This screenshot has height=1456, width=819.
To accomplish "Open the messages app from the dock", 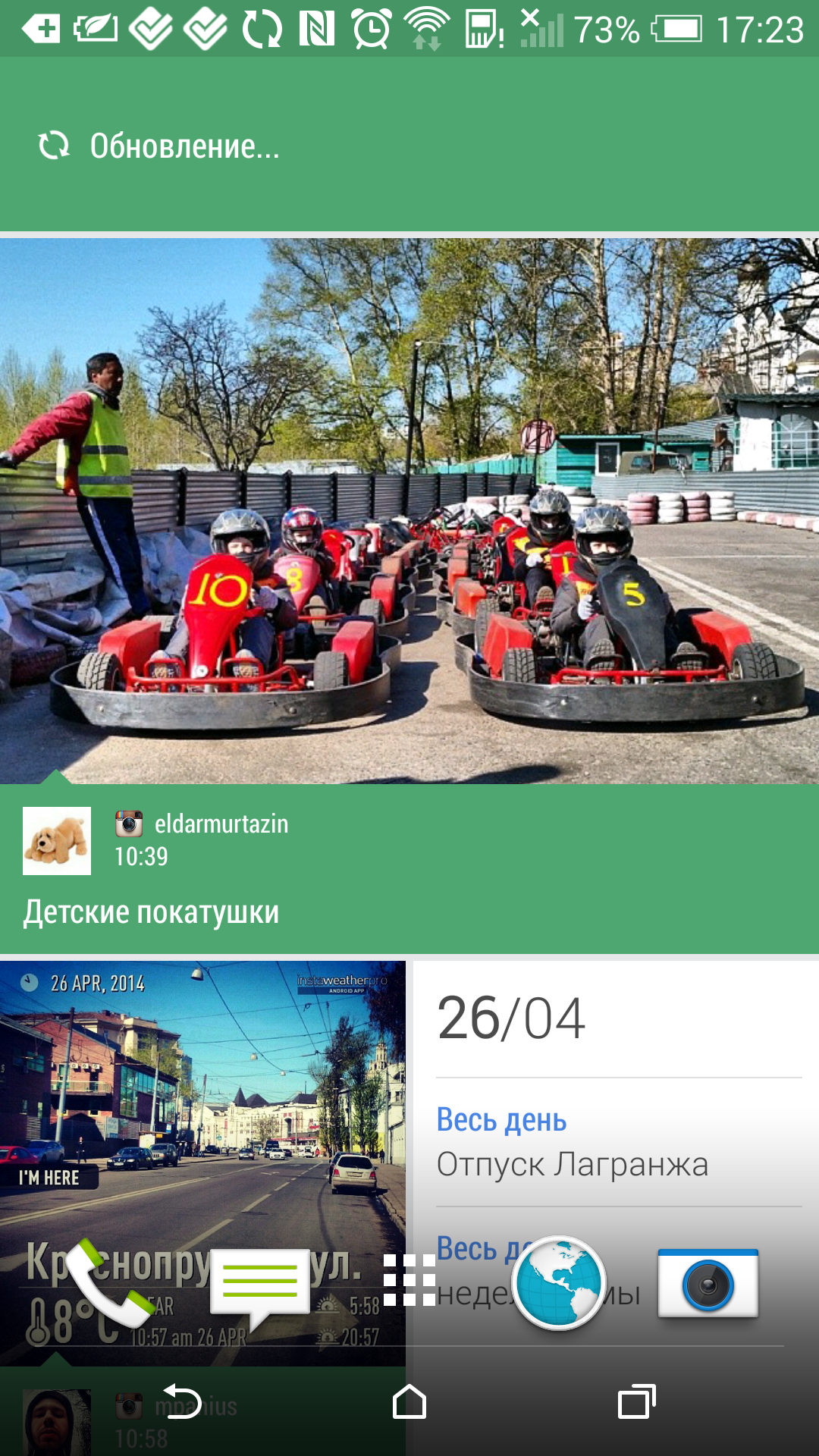I will pyautogui.click(x=260, y=1287).
